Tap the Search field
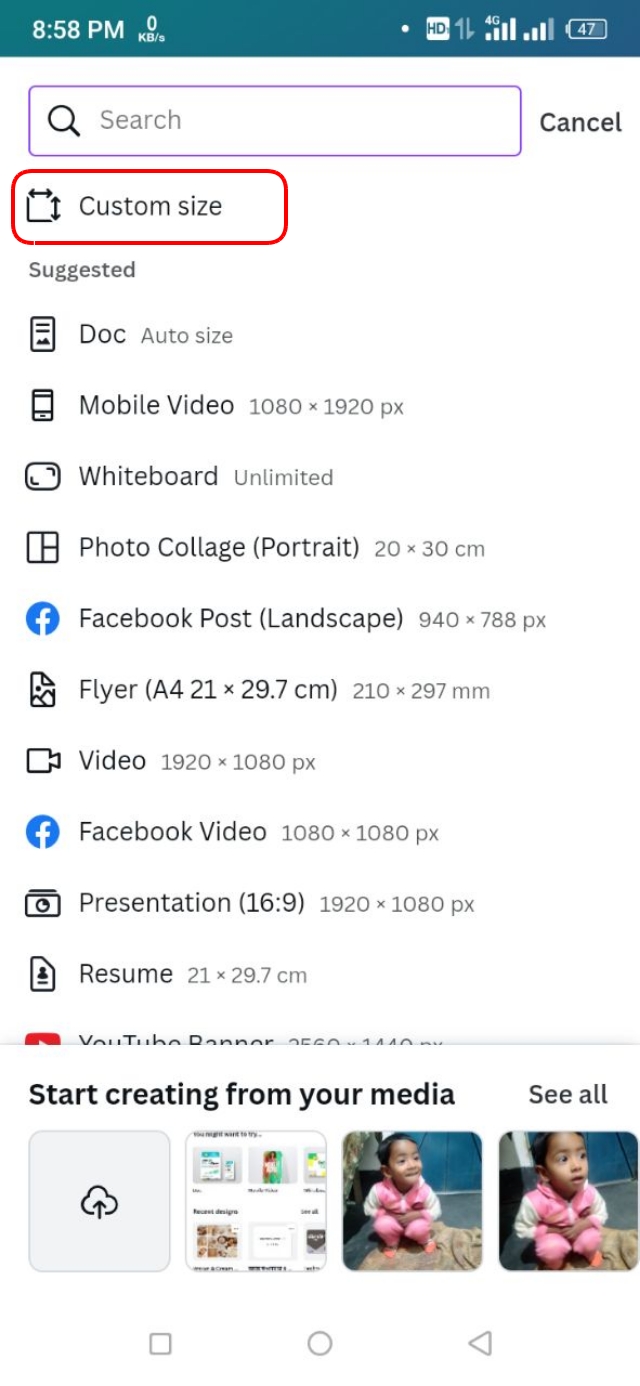640x1386 pixels. (290, 121)
